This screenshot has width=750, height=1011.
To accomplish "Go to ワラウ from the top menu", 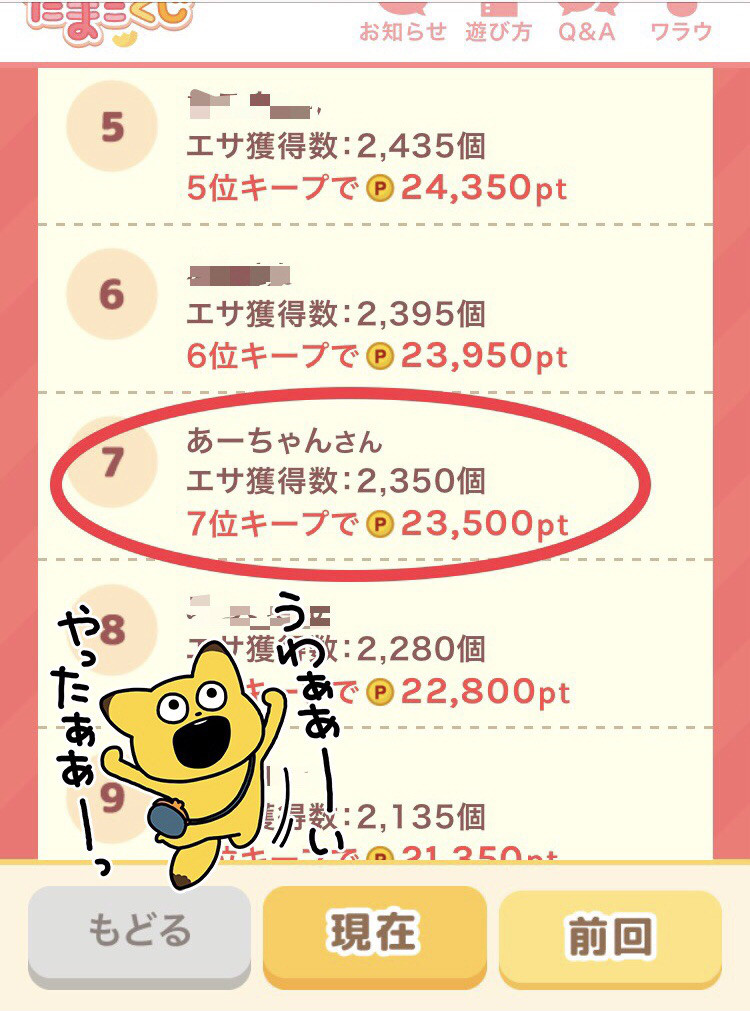I will (681, 24).
